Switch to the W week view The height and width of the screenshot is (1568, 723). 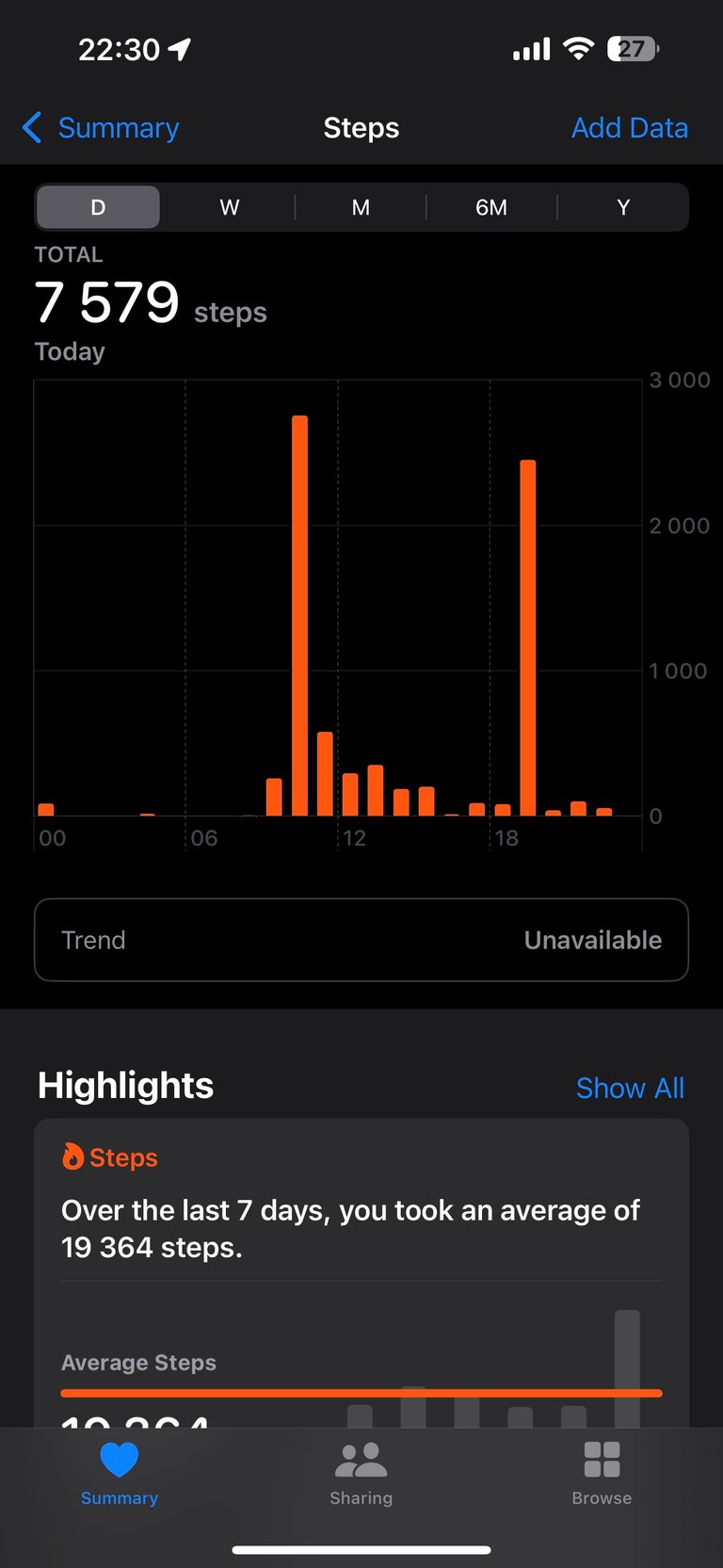[x=230, y=207]
